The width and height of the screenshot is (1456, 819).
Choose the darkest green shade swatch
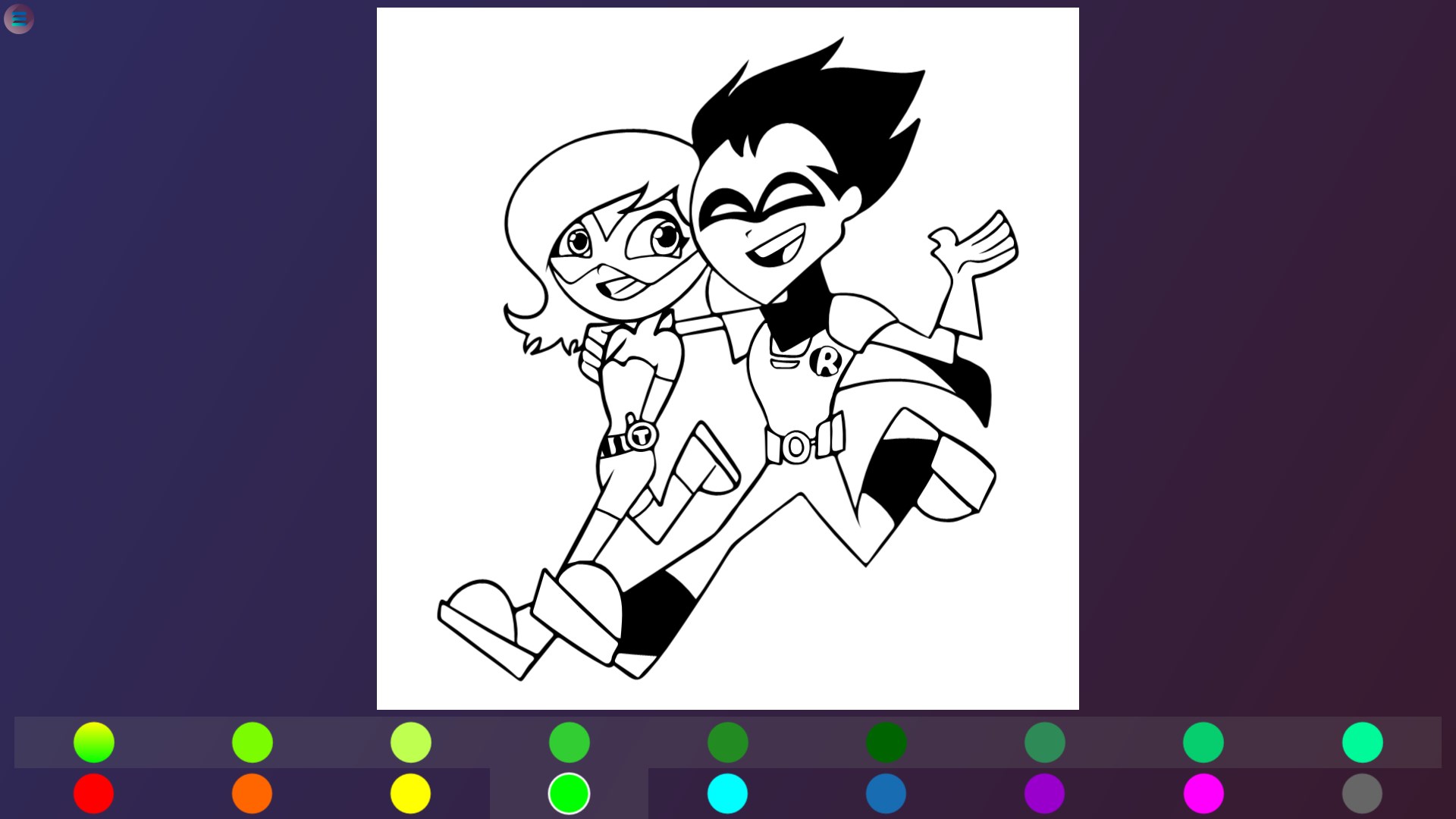[886, 742]
